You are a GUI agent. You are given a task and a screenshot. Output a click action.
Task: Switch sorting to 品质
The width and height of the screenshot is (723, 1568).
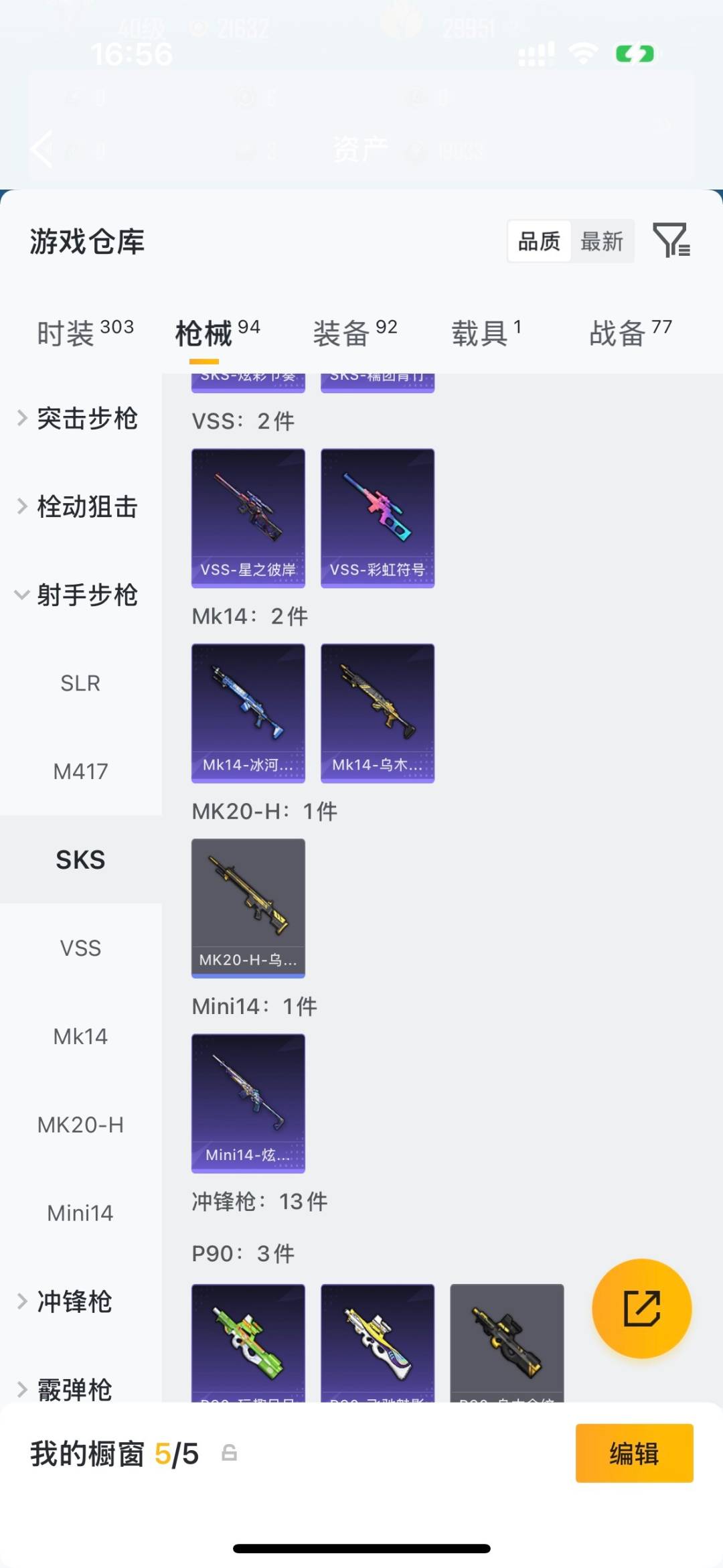pyautogui.click(x=538, y=241)
